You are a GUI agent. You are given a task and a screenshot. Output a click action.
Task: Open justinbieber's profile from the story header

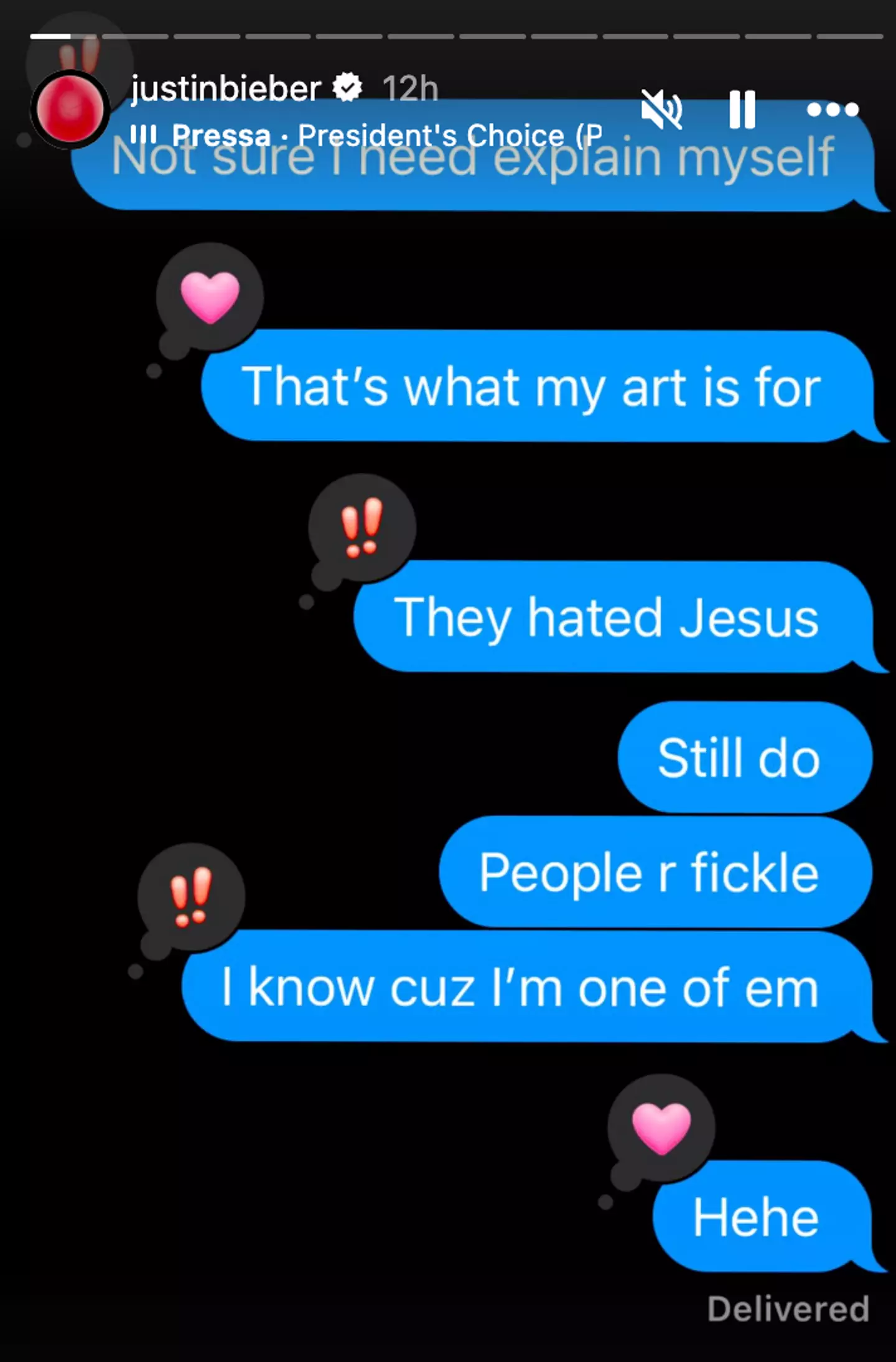(225, 88)
